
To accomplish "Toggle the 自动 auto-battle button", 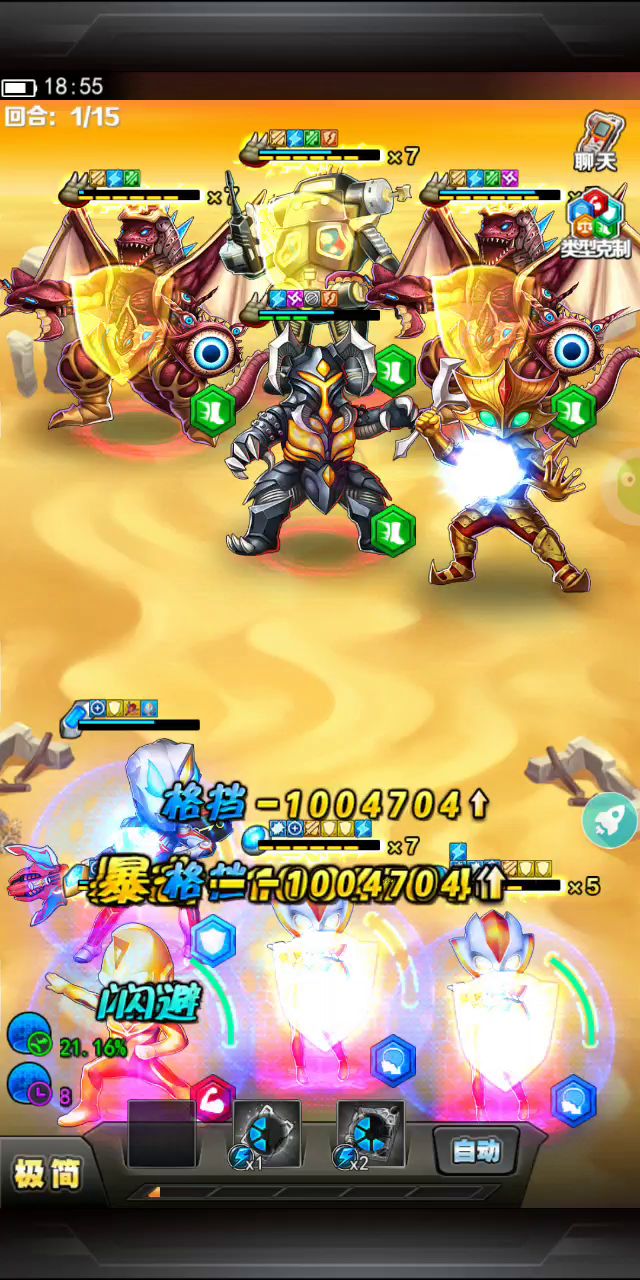I will (x=475, y=1151).
